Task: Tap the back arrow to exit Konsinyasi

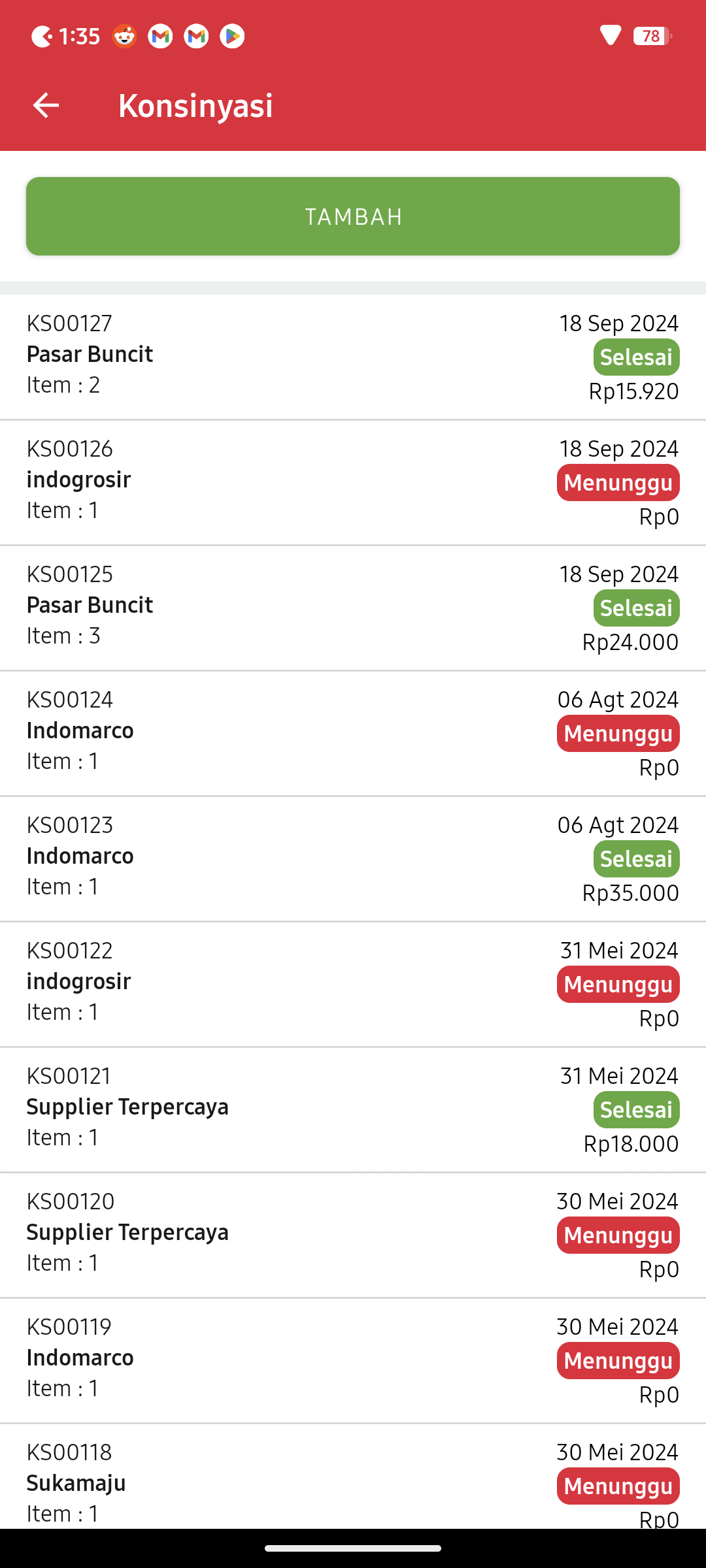Action: (x=46, y=105)
